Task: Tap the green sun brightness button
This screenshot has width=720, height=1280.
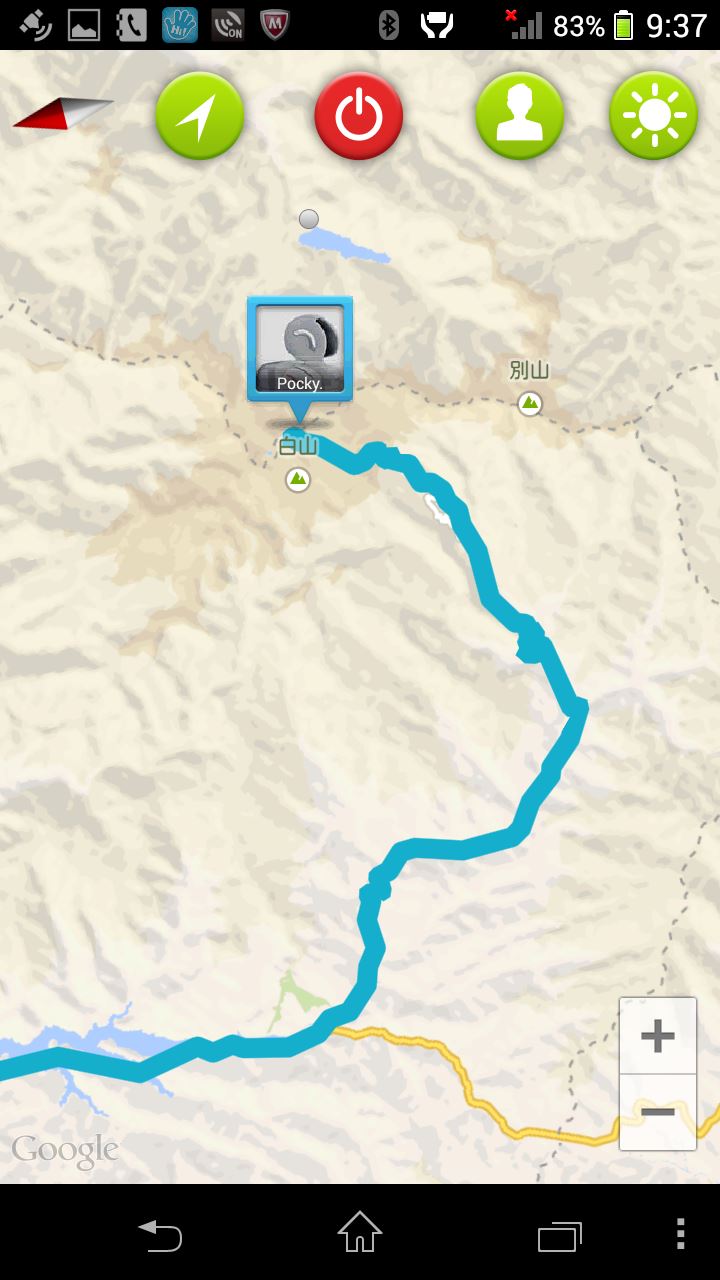Action: tap(653, 116)
